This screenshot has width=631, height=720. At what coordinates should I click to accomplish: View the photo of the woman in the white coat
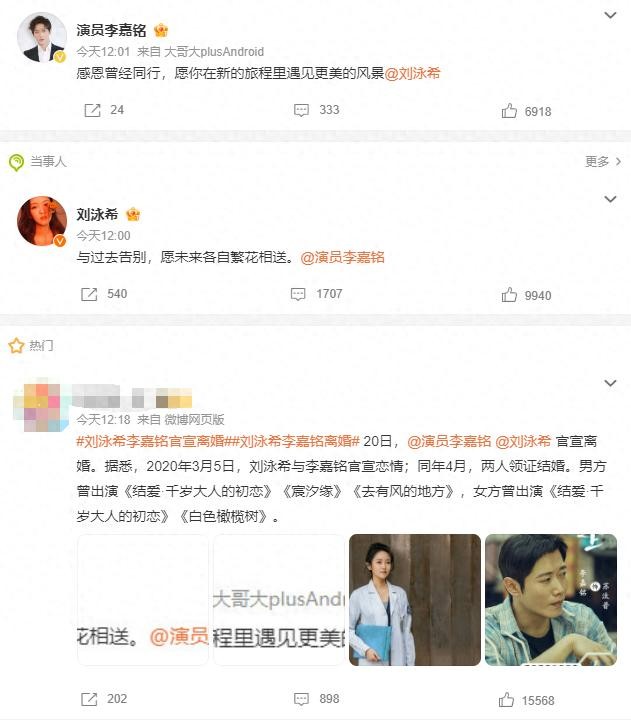415,600
